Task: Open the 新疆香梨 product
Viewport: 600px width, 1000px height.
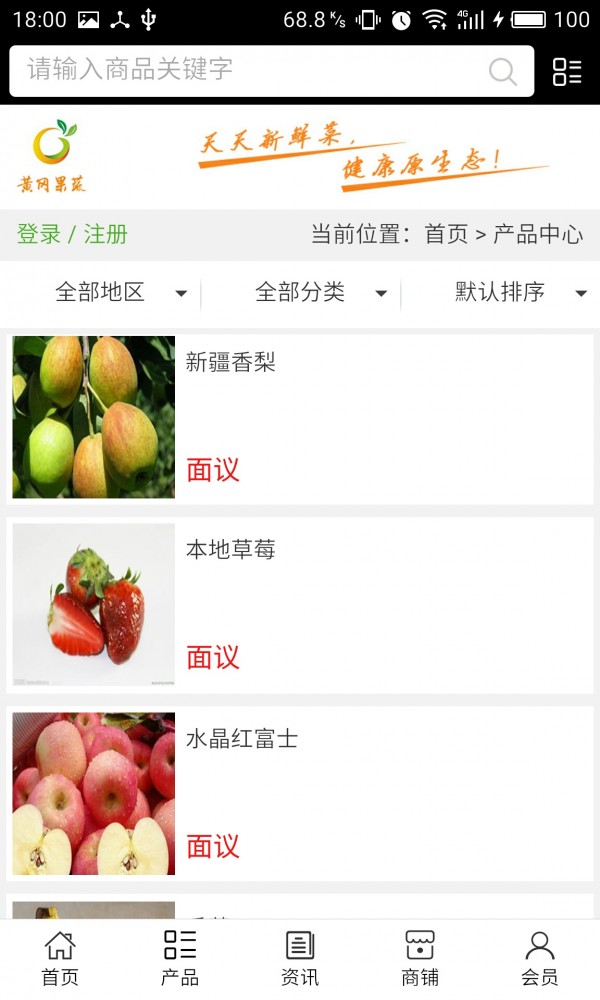Action: (x=300, y=417)
